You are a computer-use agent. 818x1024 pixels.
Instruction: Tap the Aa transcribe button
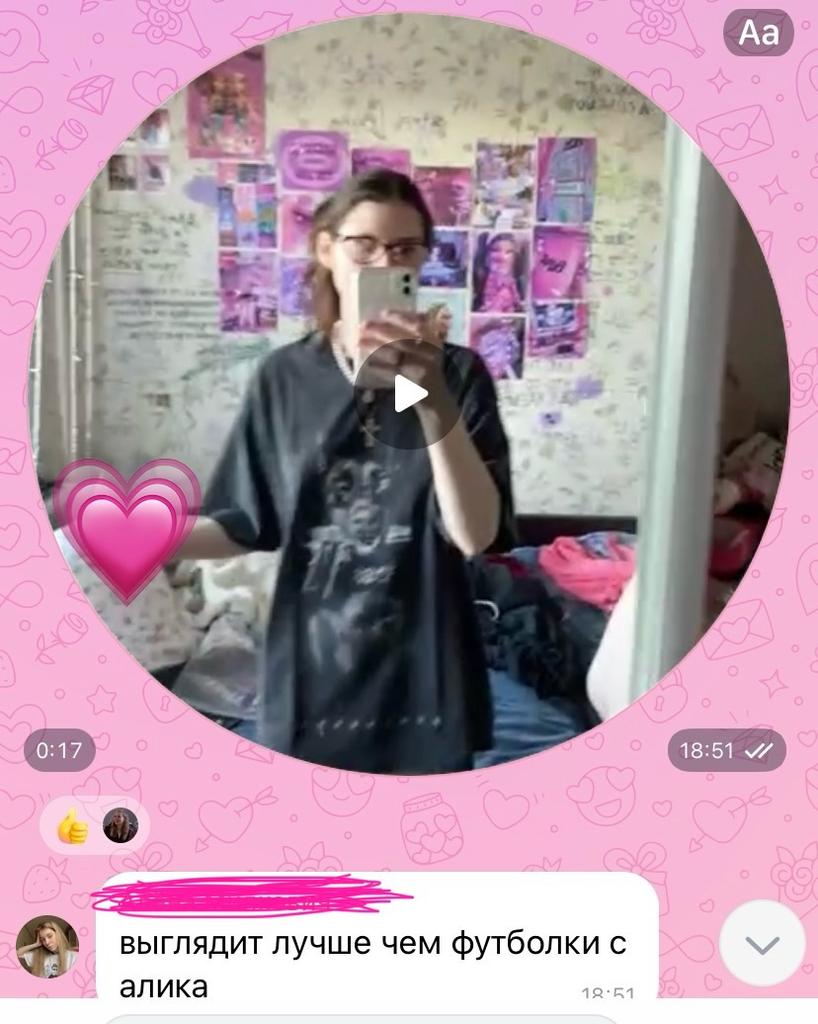(x=758, y=34)
